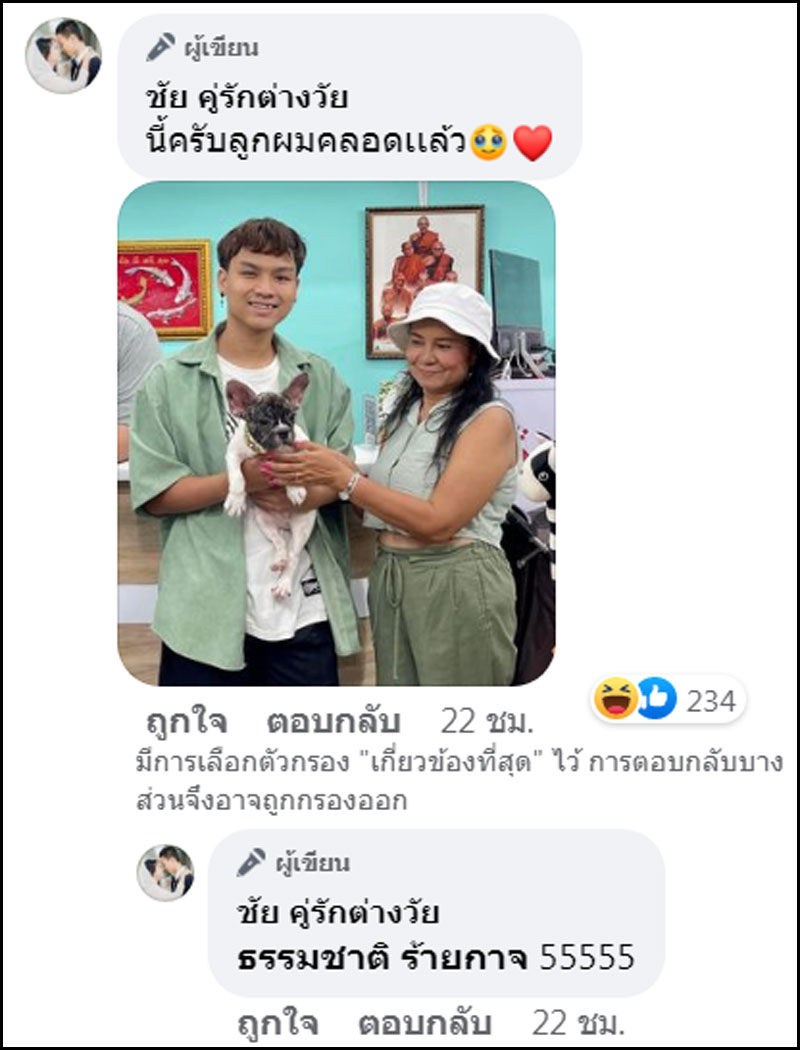
Task: Like the comment with the dog photo
Action: click(x=186, y=722)
